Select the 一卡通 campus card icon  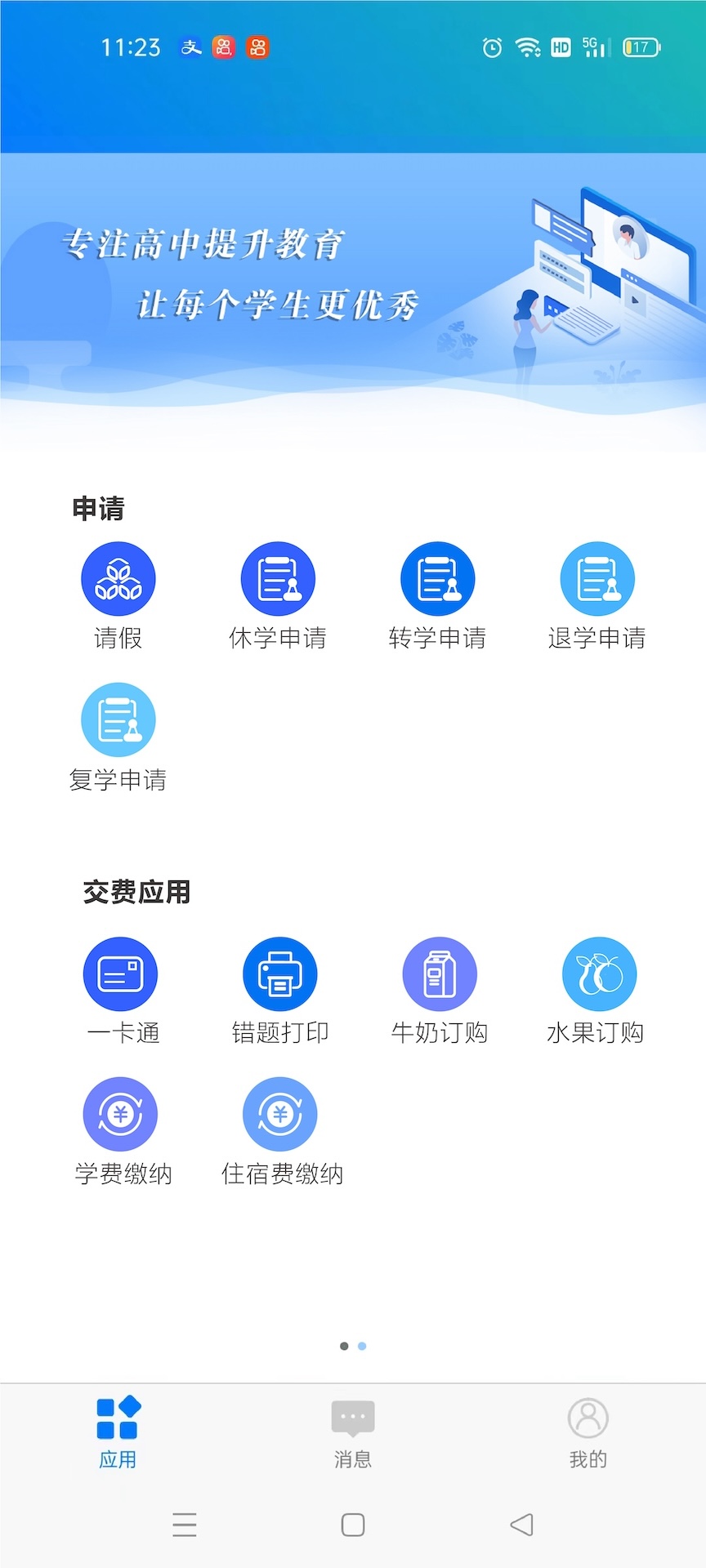click(x=120, y=973)
